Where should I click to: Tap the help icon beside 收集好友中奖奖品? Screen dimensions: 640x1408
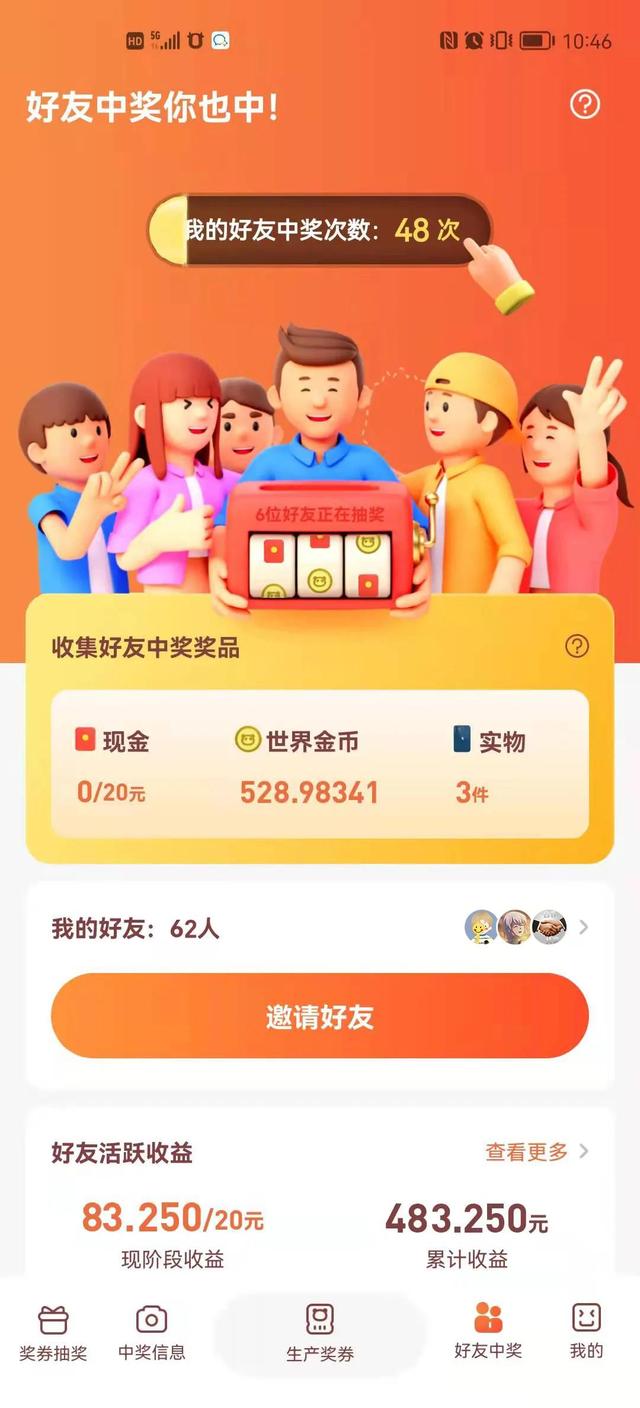coord(577,646)
